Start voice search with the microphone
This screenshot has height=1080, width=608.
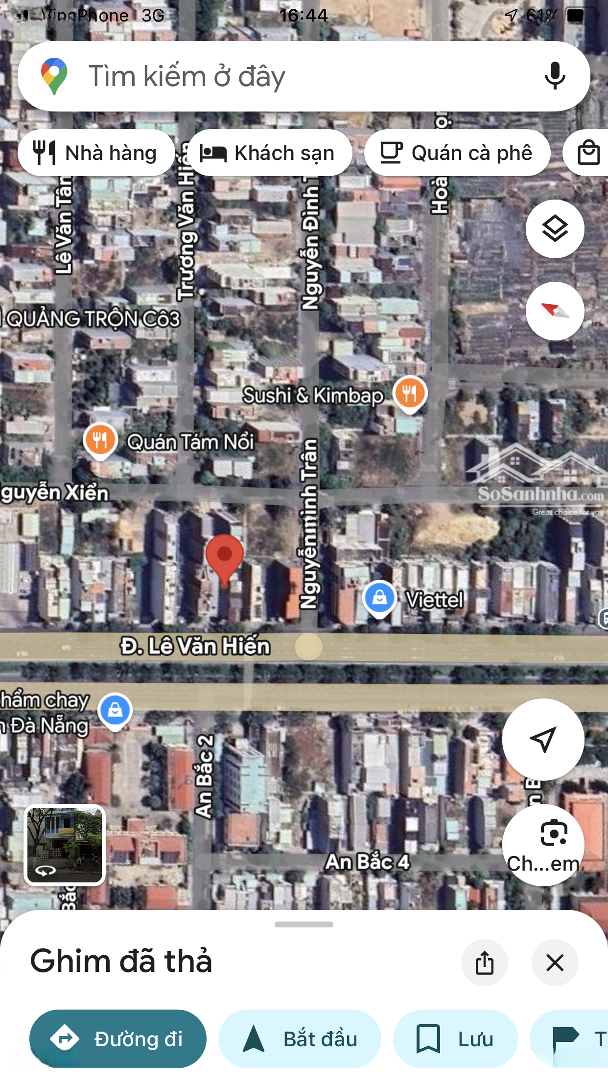click(555, 76)
